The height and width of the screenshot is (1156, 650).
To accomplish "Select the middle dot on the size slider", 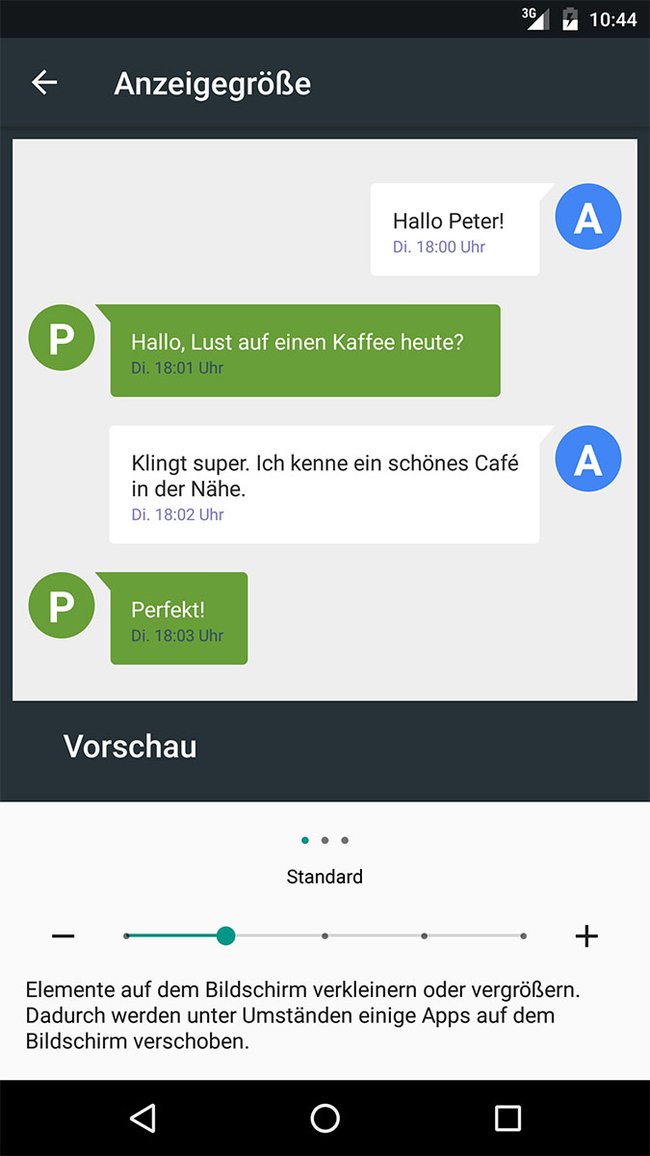I will coord(325,936).
